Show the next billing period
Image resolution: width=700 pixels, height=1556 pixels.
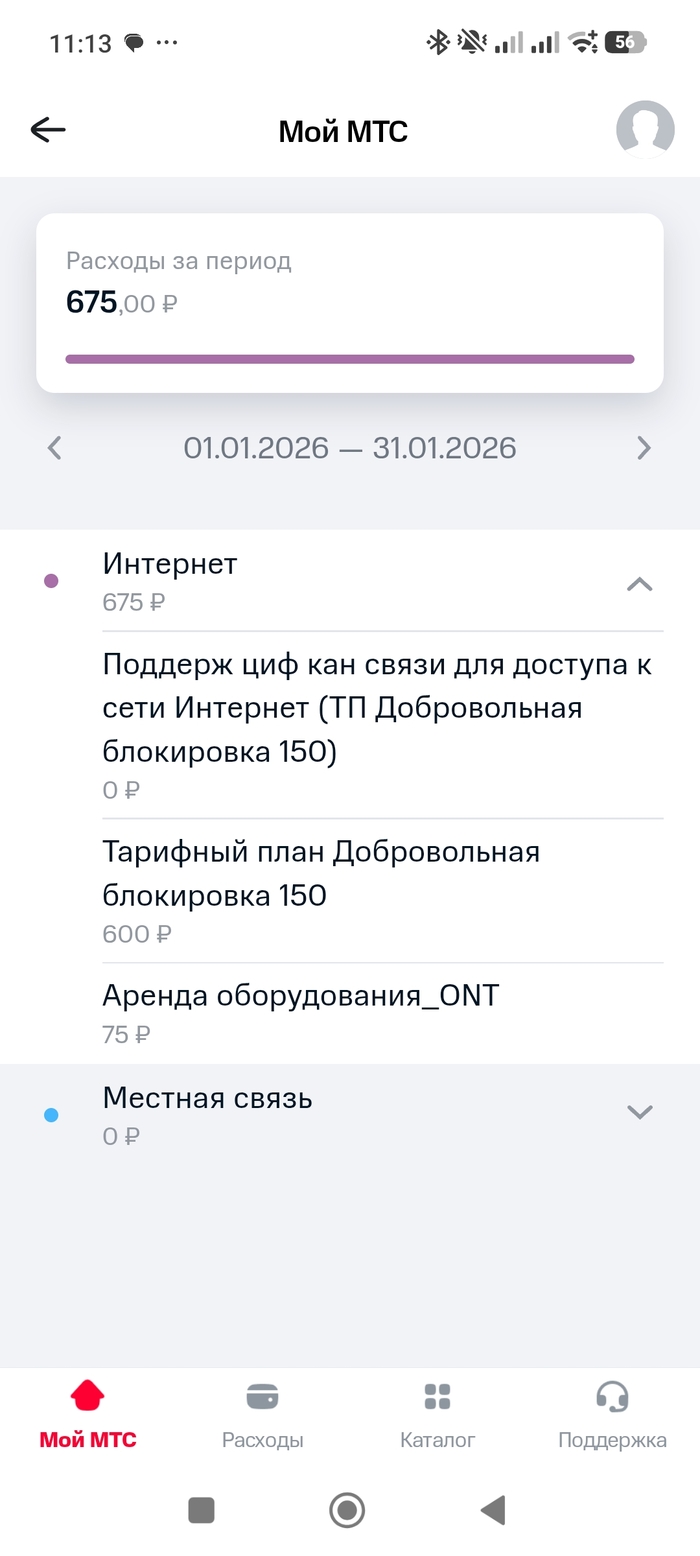pyautogui.click(x=644, y=448)
